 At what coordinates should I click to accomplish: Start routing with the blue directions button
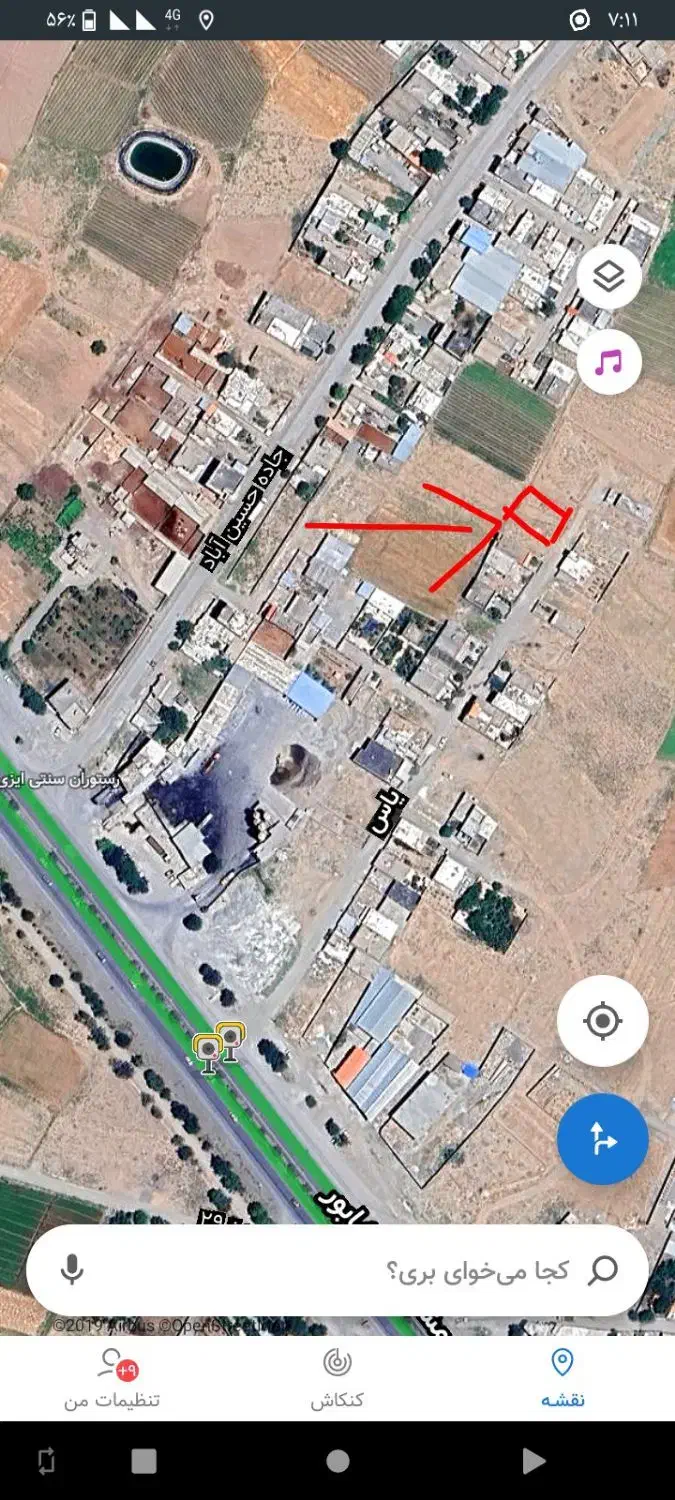(x=602, y=1138)
